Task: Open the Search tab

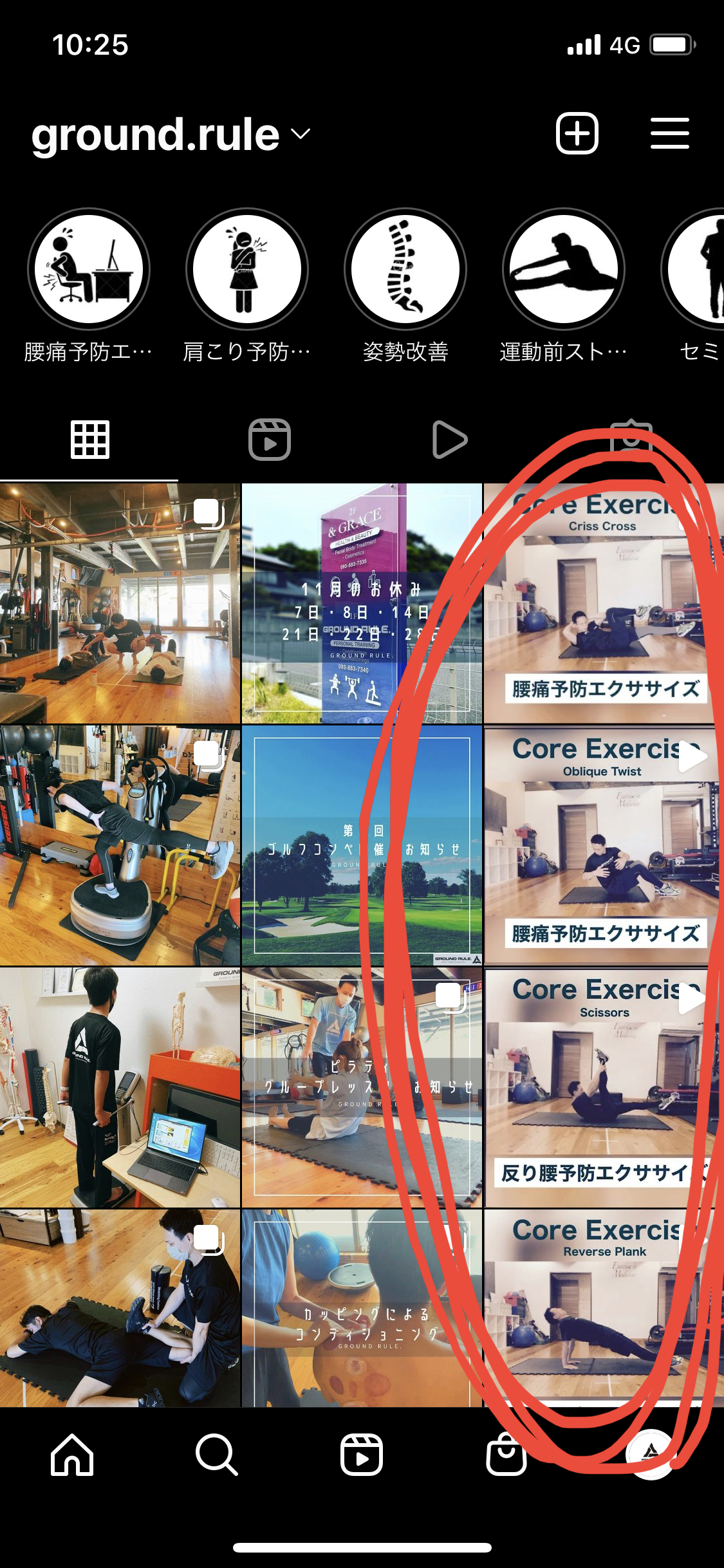Action: [217, 1454]
